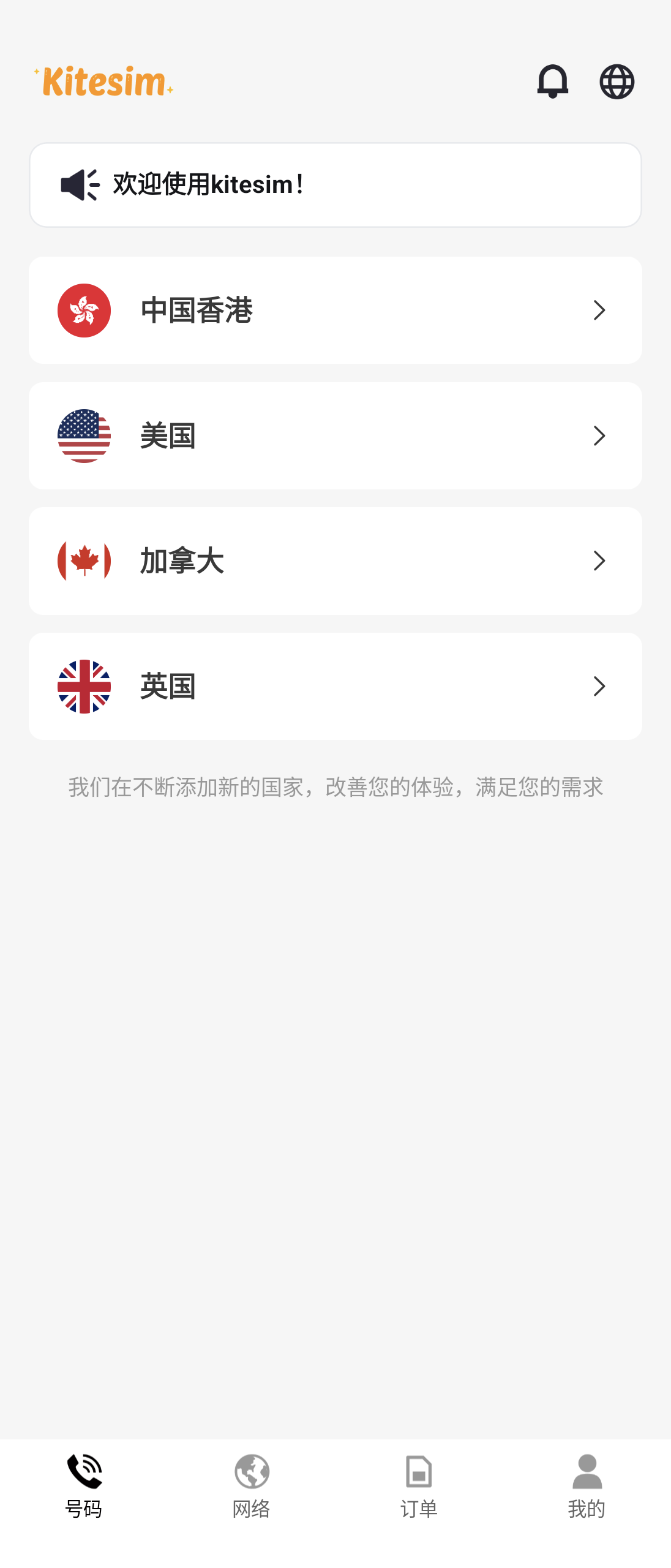Select the Canada flag icon
This screenshot has height=1568, width=671.
click(x=84, y=561)
